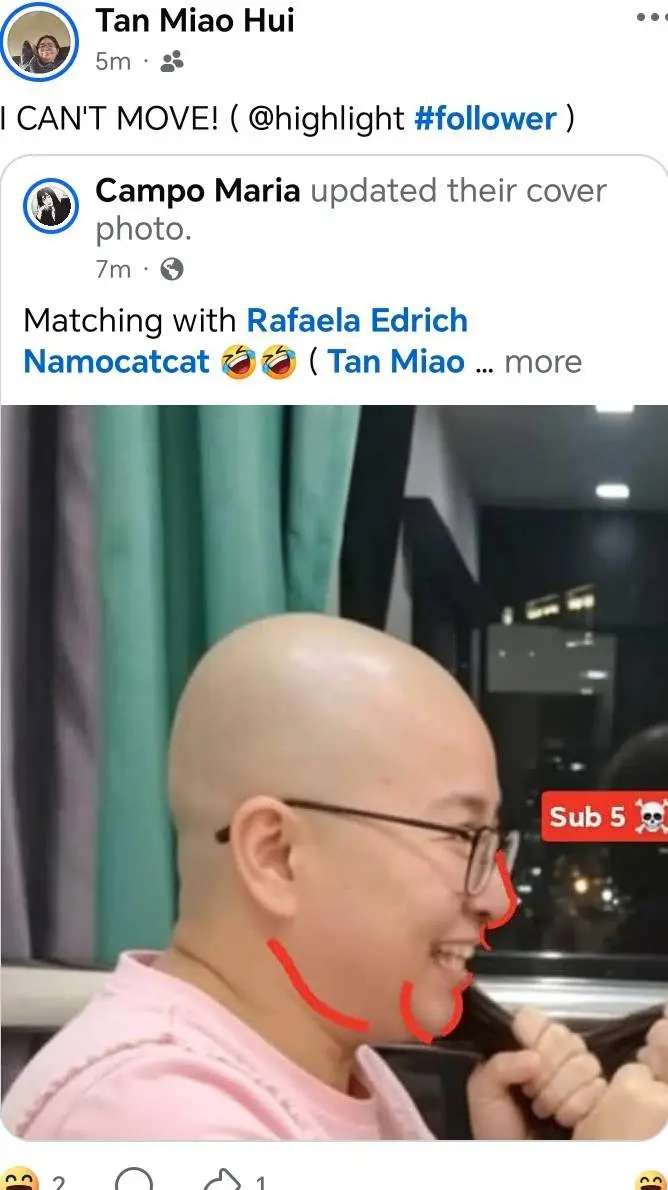Open Campo Maria's profile name link
The height and width of the screenshot is (1190, 668).
point(198,191)
